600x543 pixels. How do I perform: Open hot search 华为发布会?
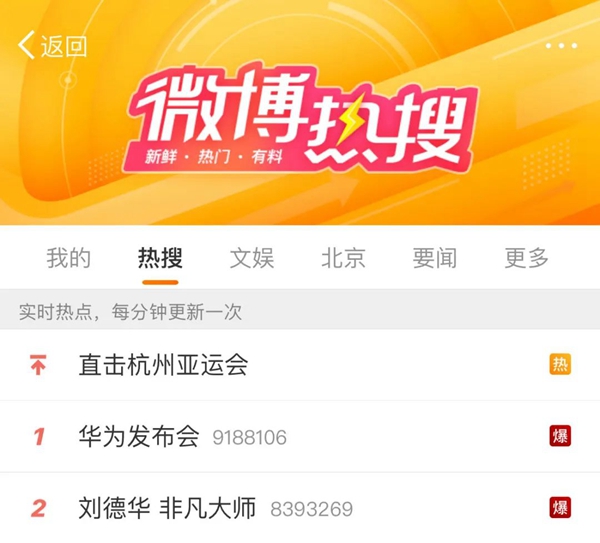pos(139,437)
